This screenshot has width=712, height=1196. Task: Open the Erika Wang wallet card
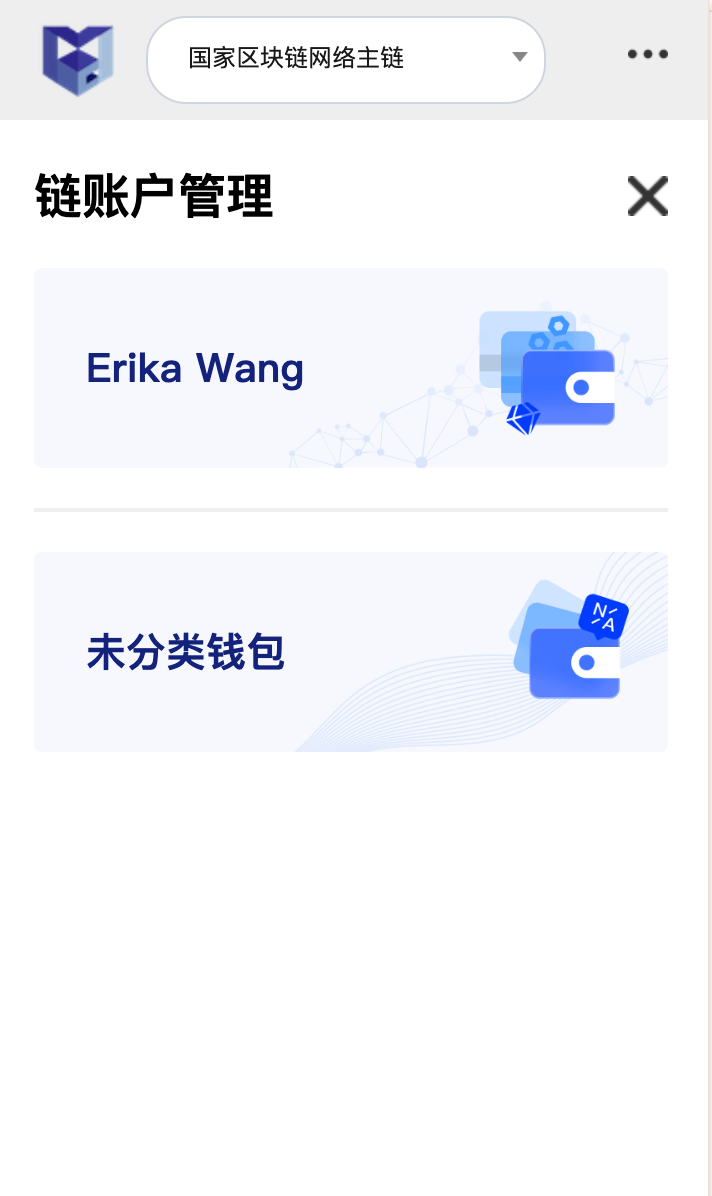click(350, 368)
